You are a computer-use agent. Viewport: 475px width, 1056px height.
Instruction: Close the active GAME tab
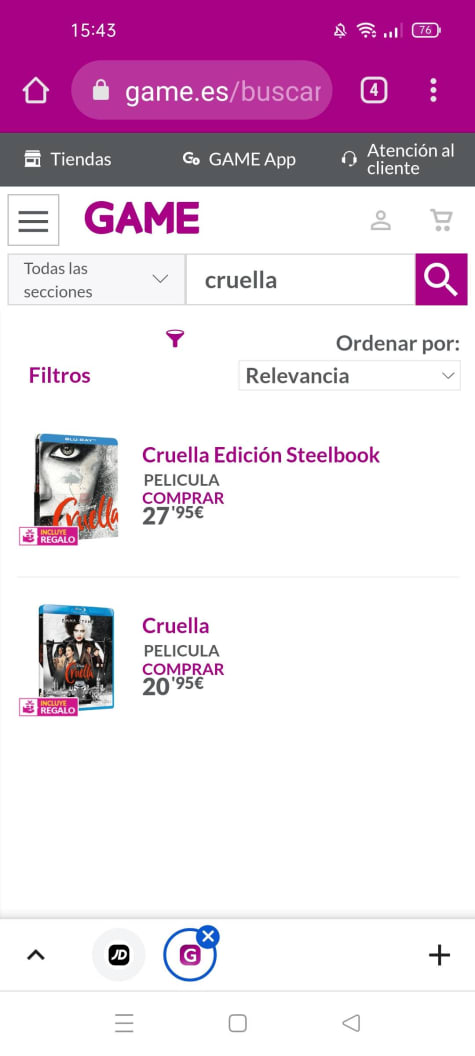pyautogui.click(x=209, y=936)
